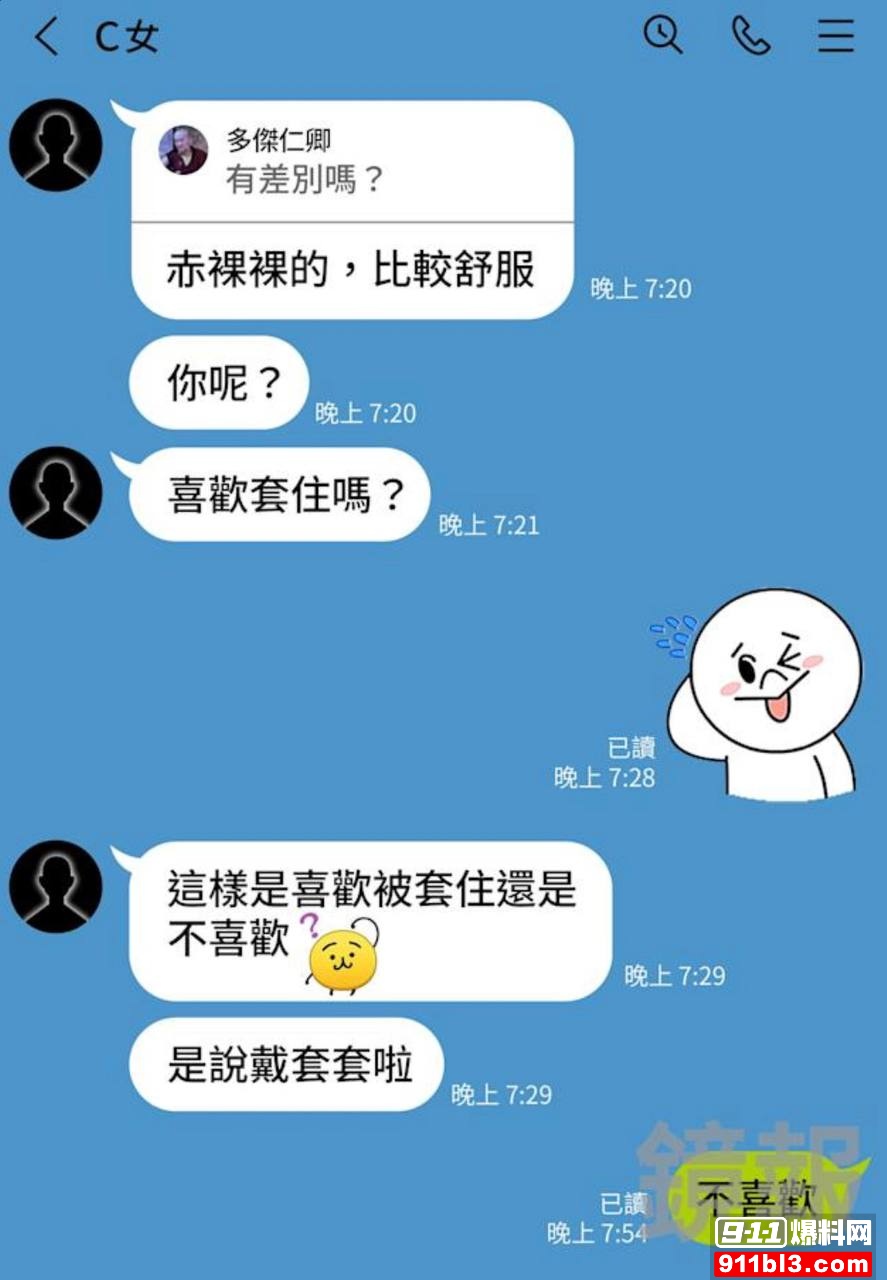
Task: Open the chat options hamburger menu
Action: point(835,37)
